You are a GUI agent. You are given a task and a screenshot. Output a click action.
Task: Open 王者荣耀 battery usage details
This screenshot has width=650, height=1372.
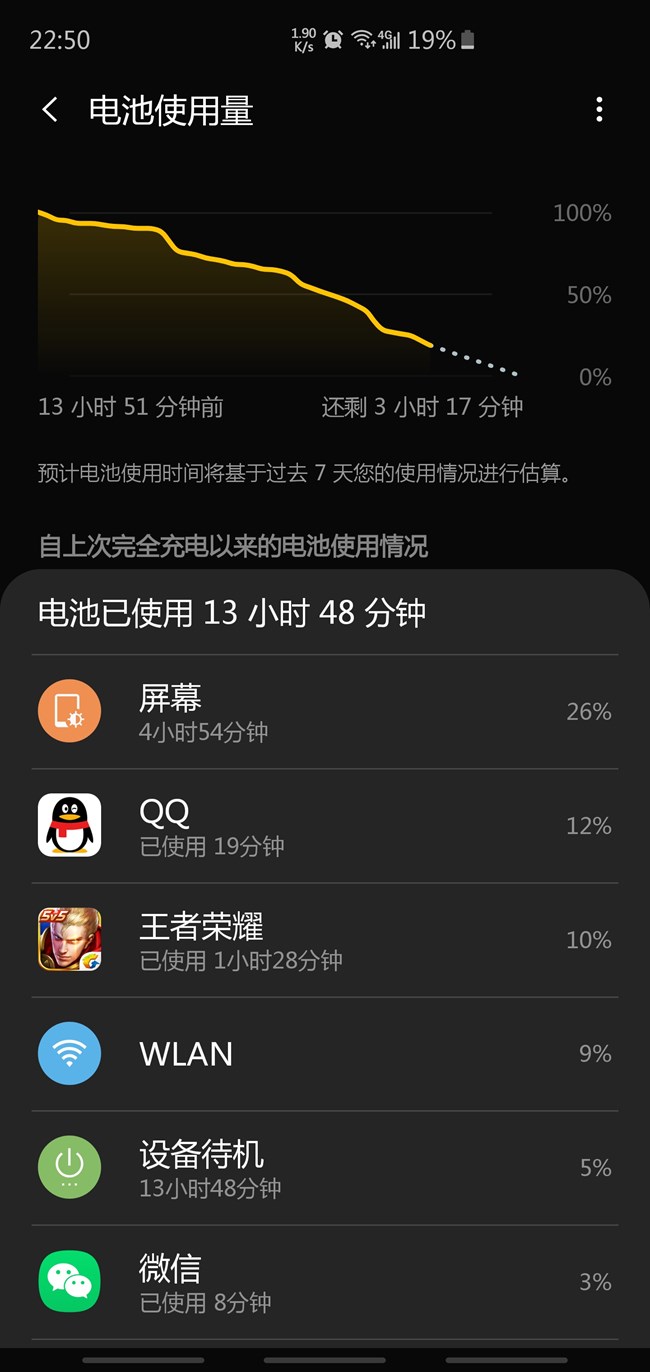[325, 940]
